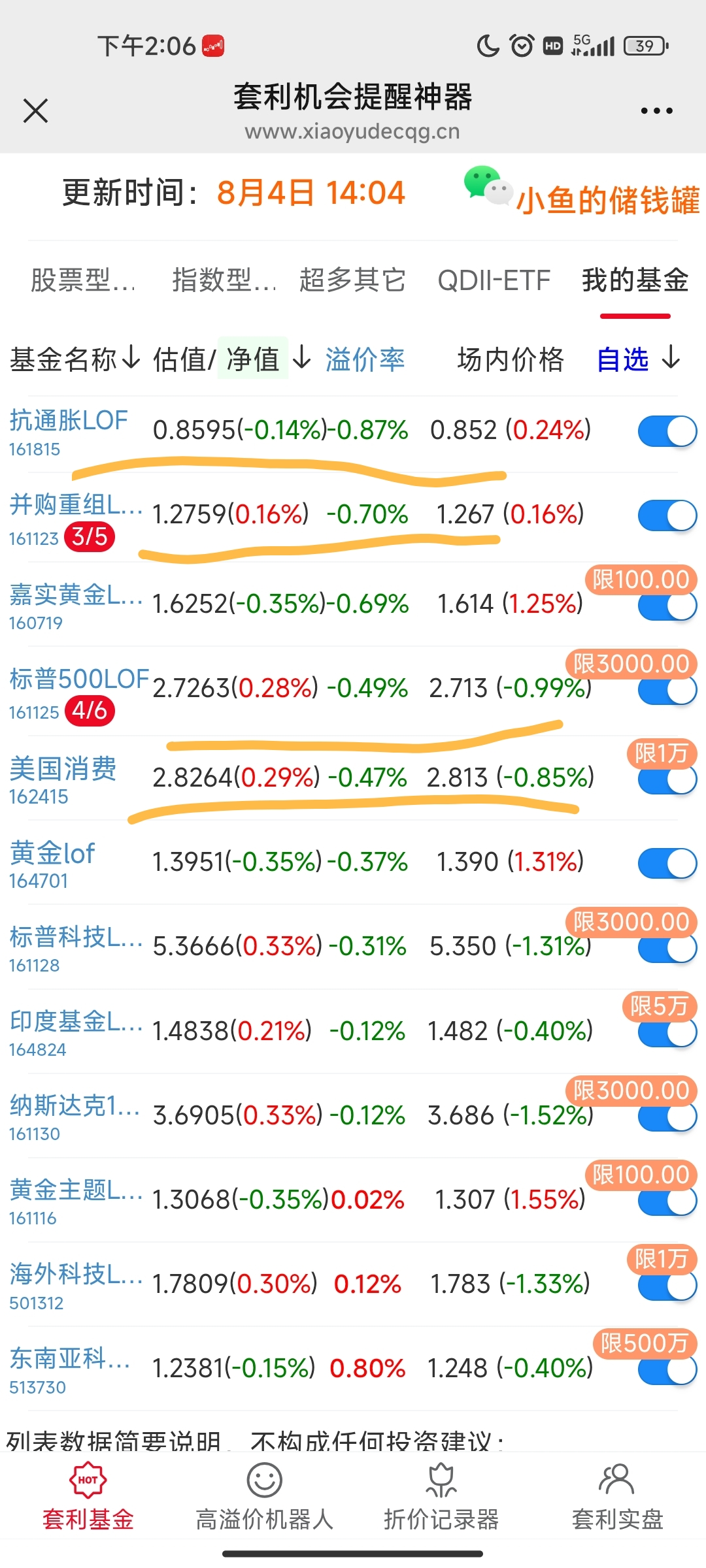Viewport: 706px width, 1568px height.
Task: Open the three-dot overflow menu
Action: (x=656, y=110)
